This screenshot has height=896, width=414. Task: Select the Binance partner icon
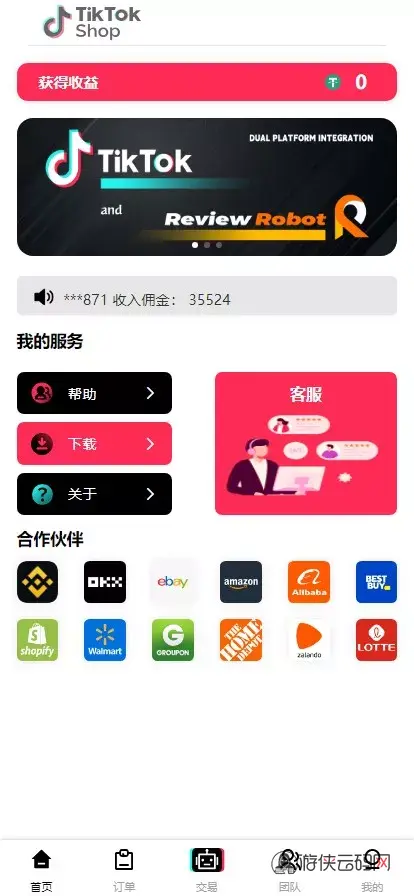click(37, 582)
